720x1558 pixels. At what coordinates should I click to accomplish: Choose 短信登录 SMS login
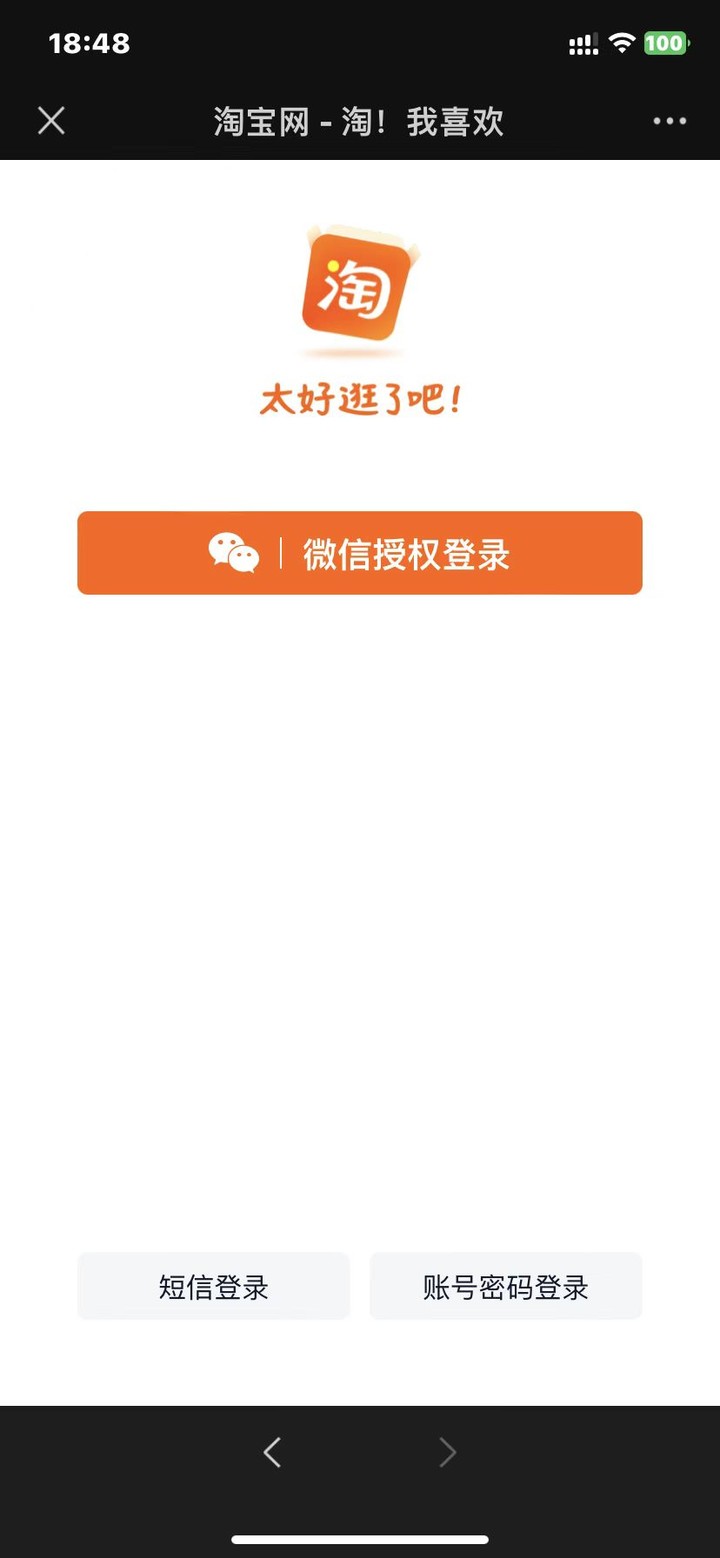(214, 1286)
